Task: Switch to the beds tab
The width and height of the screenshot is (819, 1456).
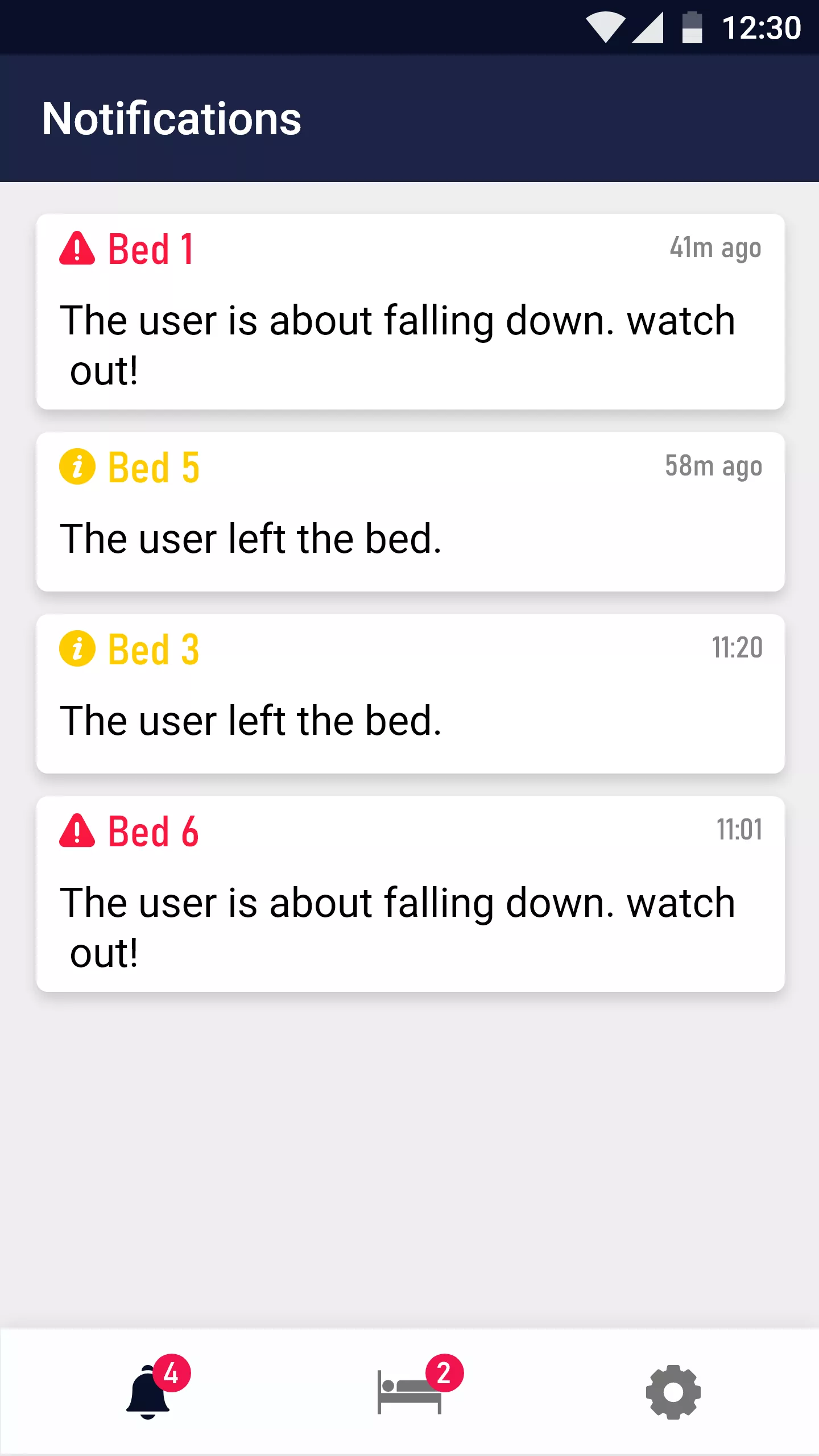Action: coord(411,1391)
